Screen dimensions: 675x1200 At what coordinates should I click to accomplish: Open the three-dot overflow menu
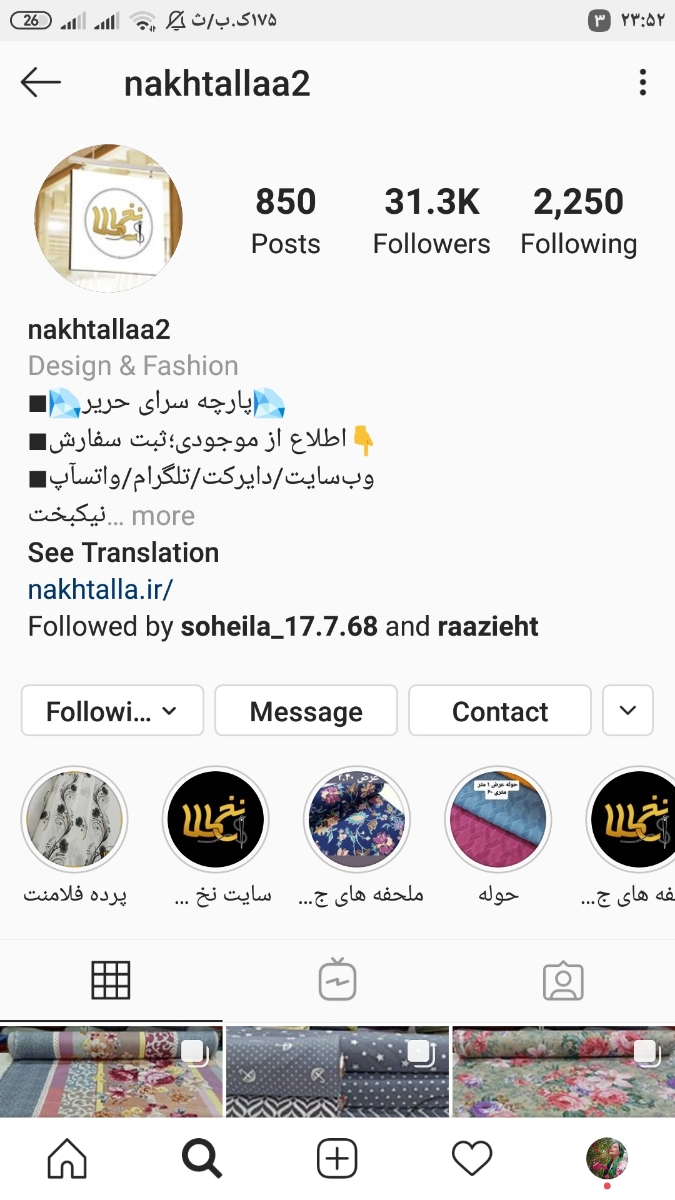tap(643, 83)
